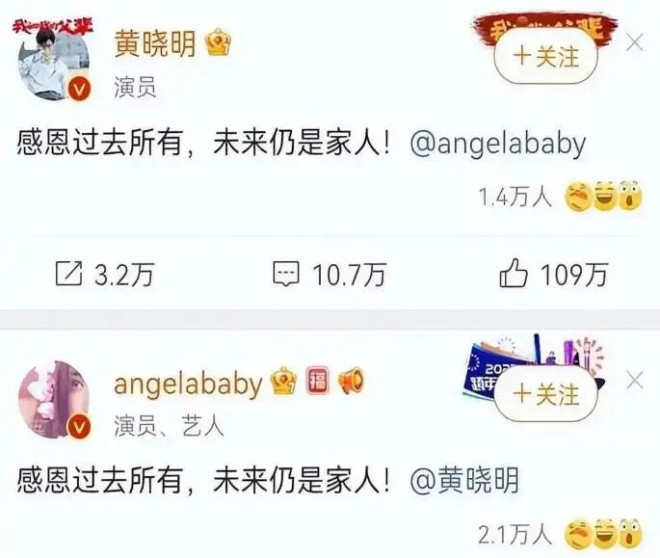This screenshot has height=558, width=660.
Task: Follow 黄晓明 with the +关注 button
Action: (x=546, y=56)
